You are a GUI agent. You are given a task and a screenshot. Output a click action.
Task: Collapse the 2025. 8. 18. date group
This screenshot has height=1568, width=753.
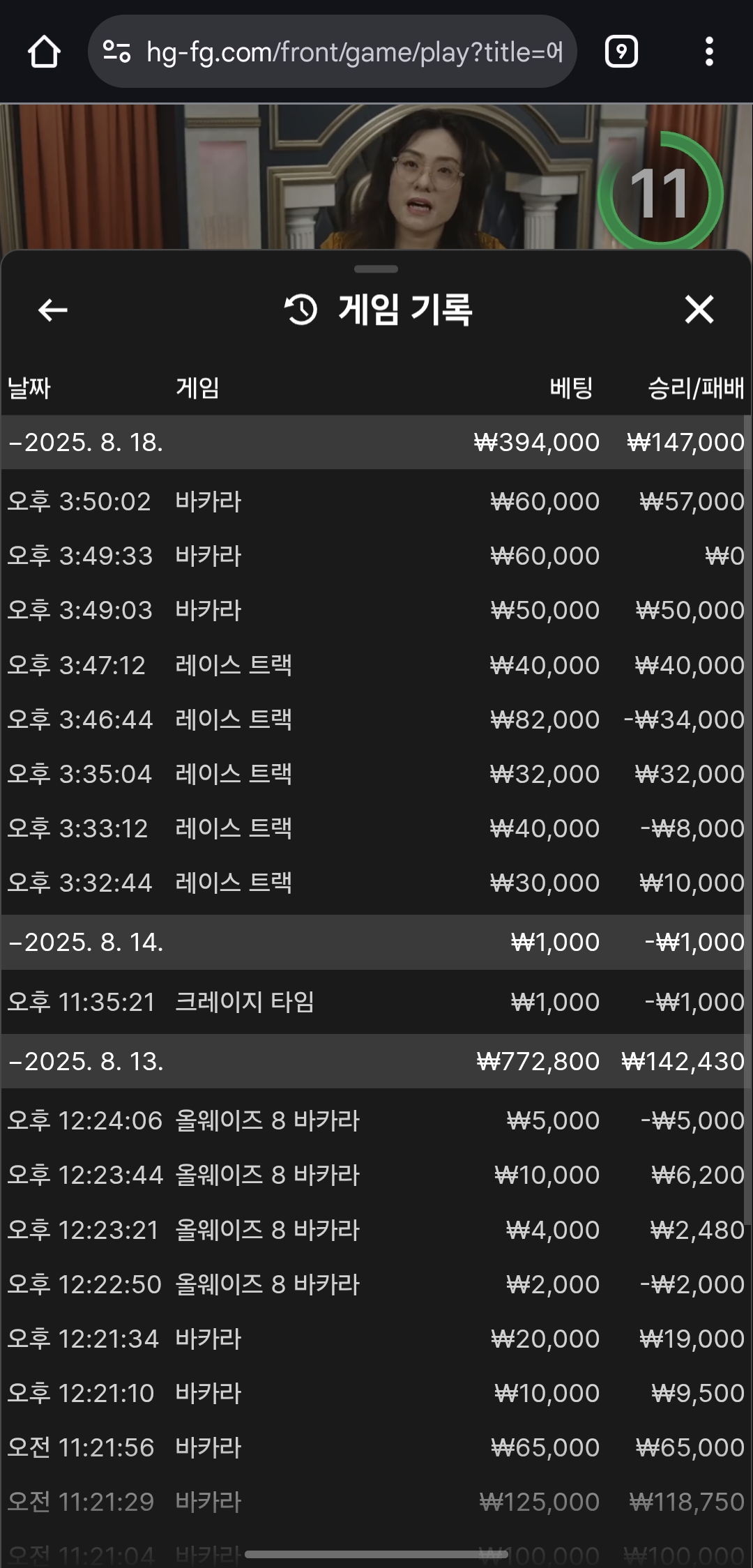click(x=376, y=442)
